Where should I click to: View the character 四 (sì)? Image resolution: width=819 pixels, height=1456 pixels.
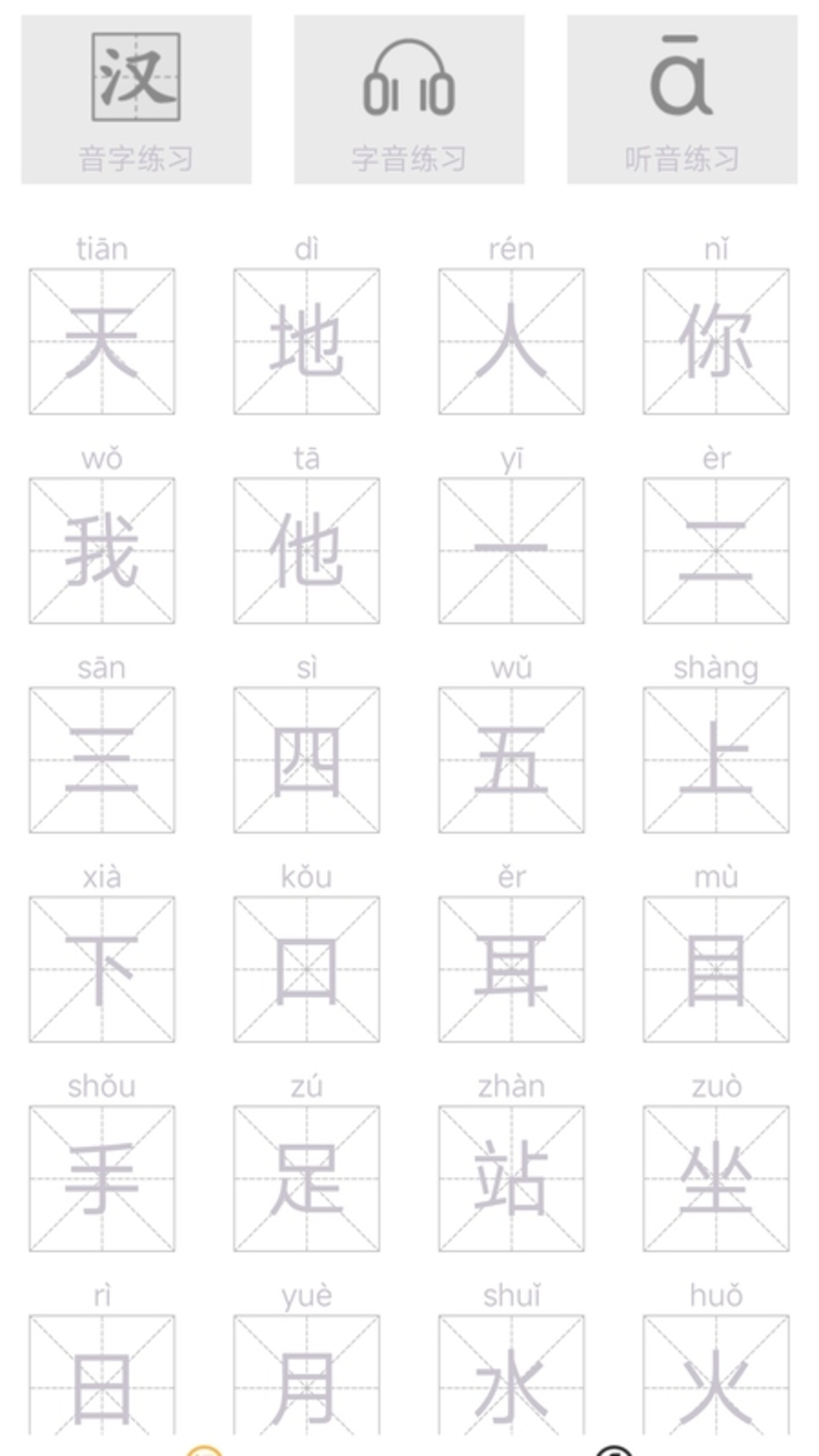pos(306,760)
